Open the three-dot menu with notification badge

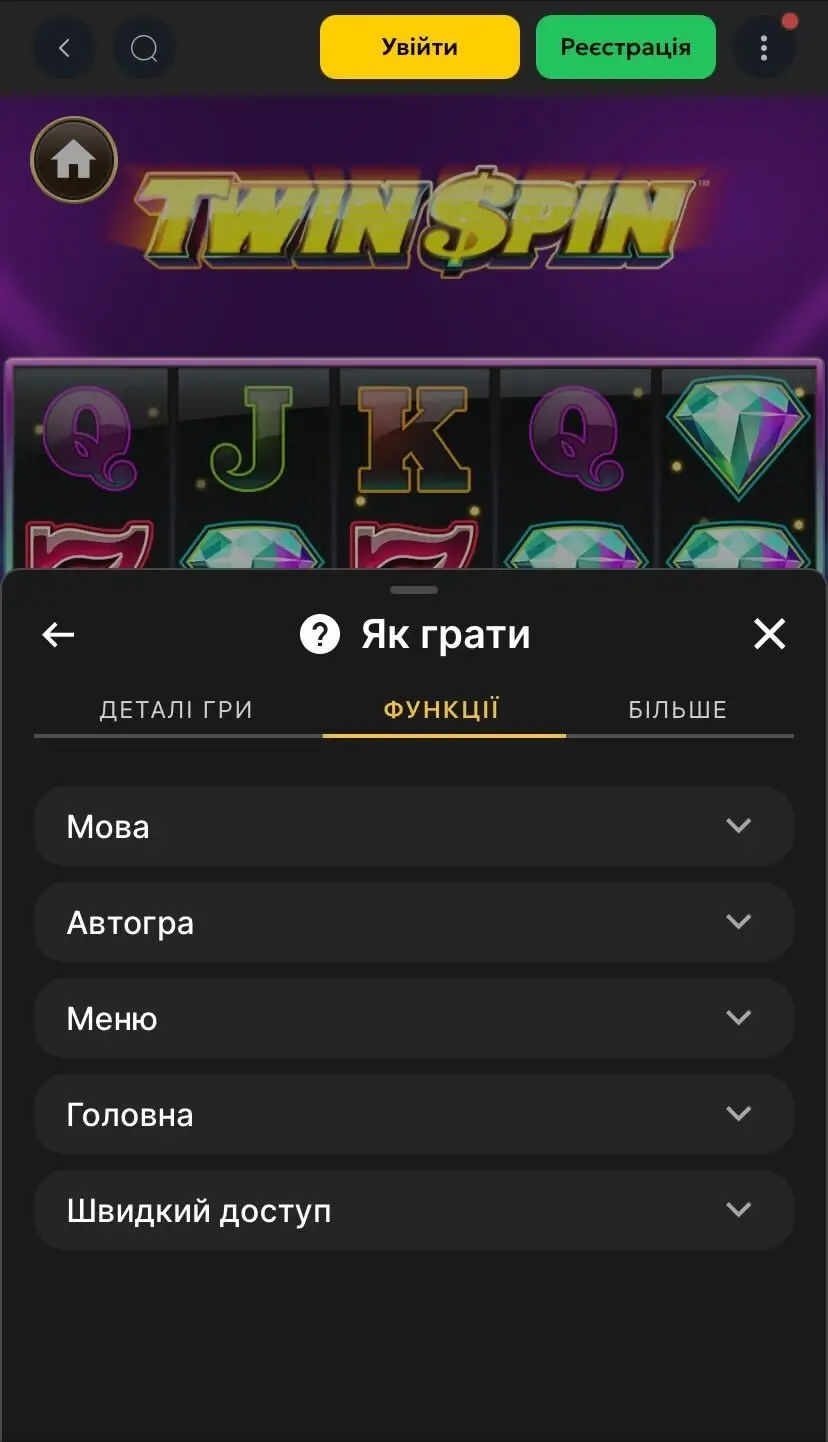(763, 47)
